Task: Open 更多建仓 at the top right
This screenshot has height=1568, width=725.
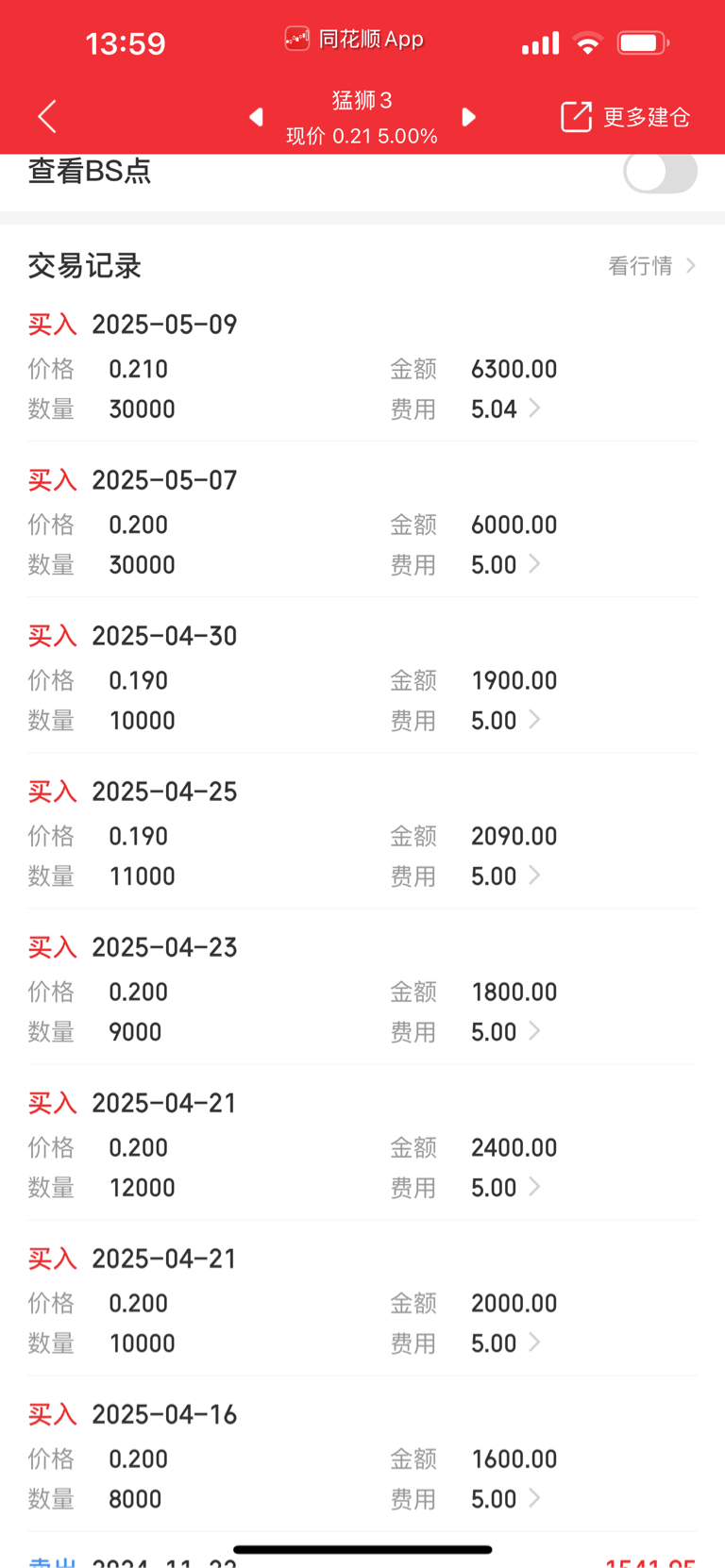Action: coord(625,117)
